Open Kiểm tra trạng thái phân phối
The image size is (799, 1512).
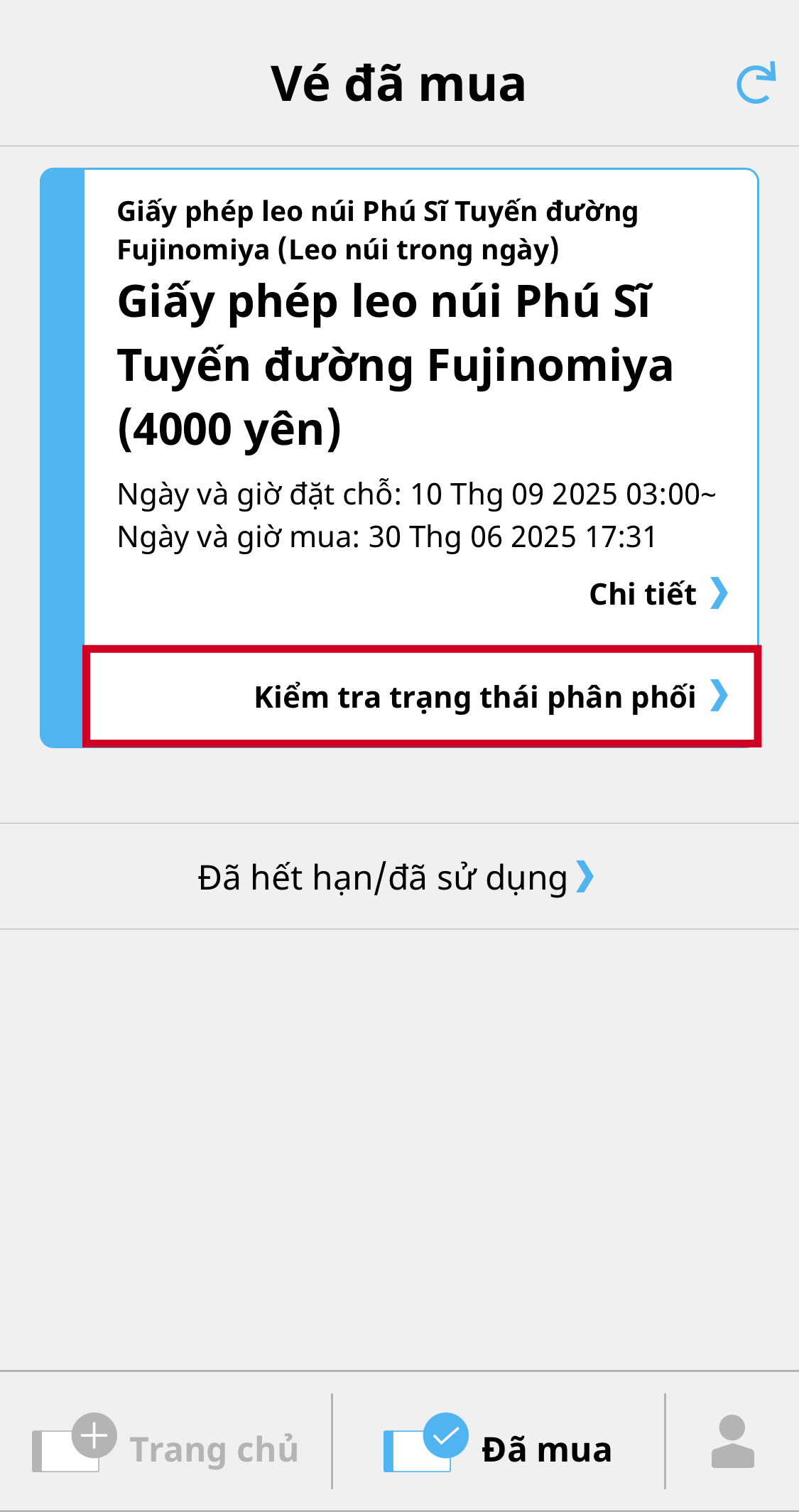(490, 697)
